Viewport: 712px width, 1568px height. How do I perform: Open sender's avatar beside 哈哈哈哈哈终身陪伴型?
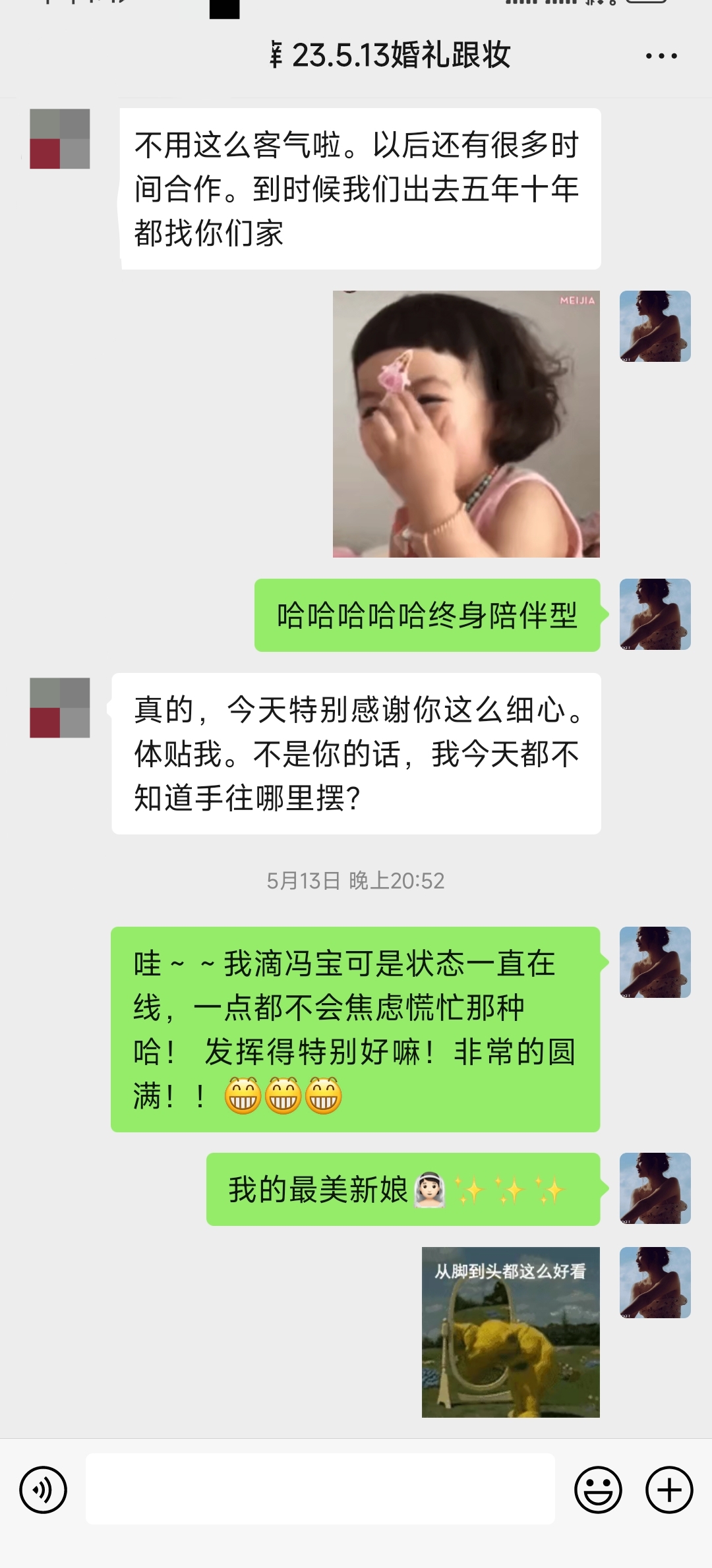tap(655, 614)
